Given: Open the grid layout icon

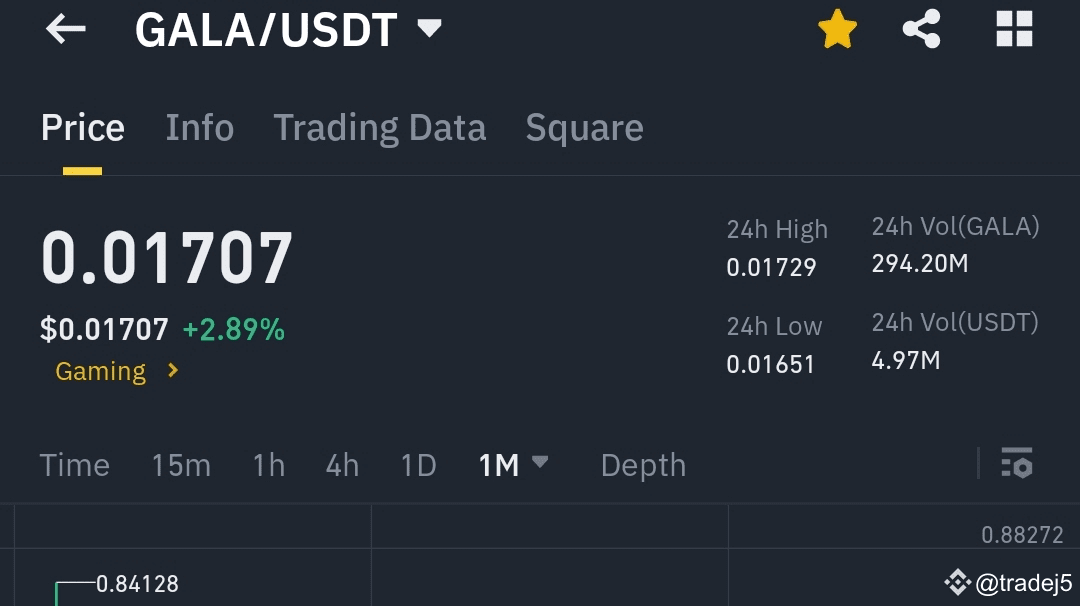Looking at the screenshot, I should click(x=1015, y=29).
